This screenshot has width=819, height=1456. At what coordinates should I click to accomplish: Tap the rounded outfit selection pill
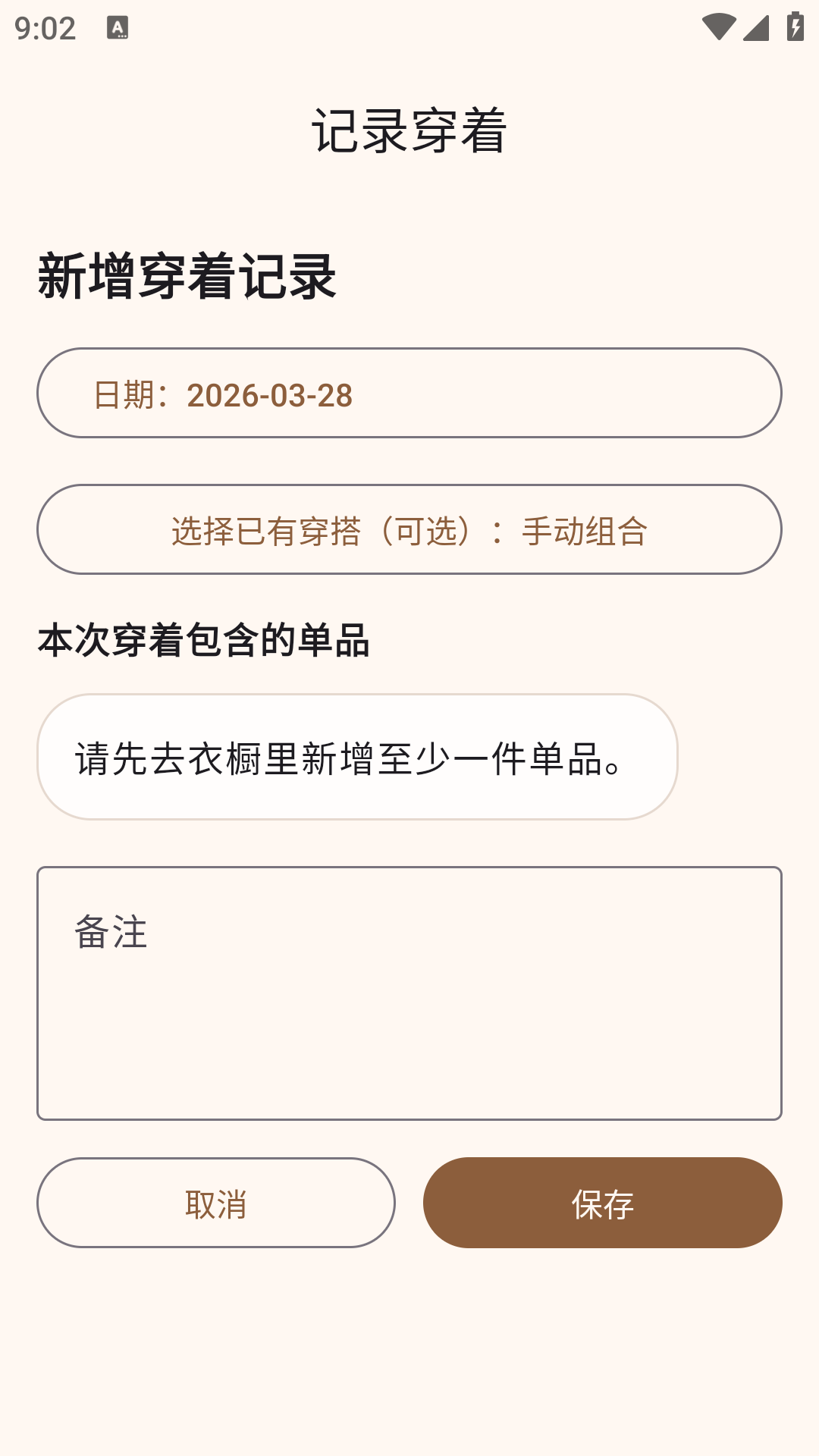tap(409, 531)
